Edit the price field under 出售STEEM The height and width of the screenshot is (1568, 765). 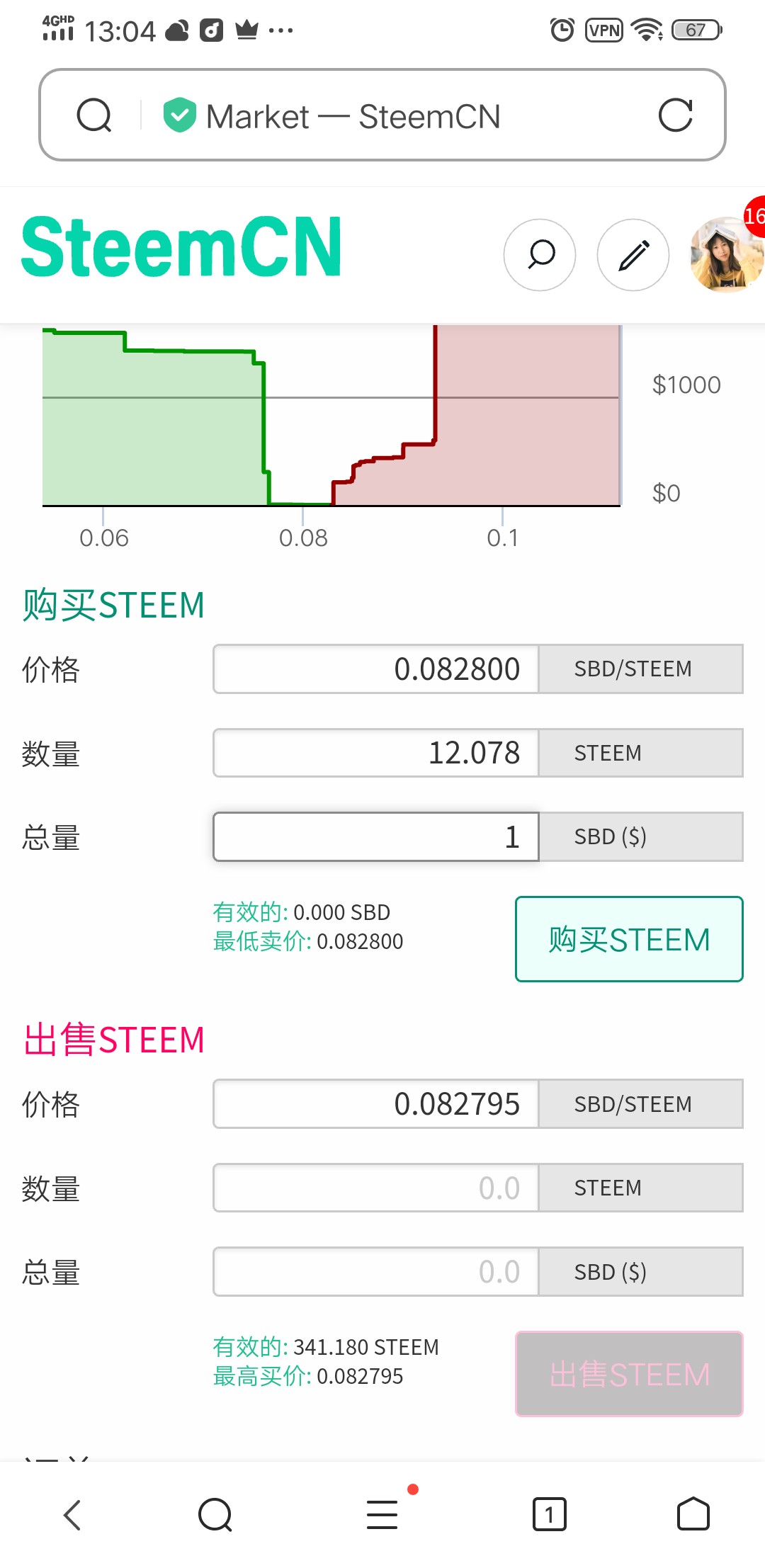pos(376,1104)
